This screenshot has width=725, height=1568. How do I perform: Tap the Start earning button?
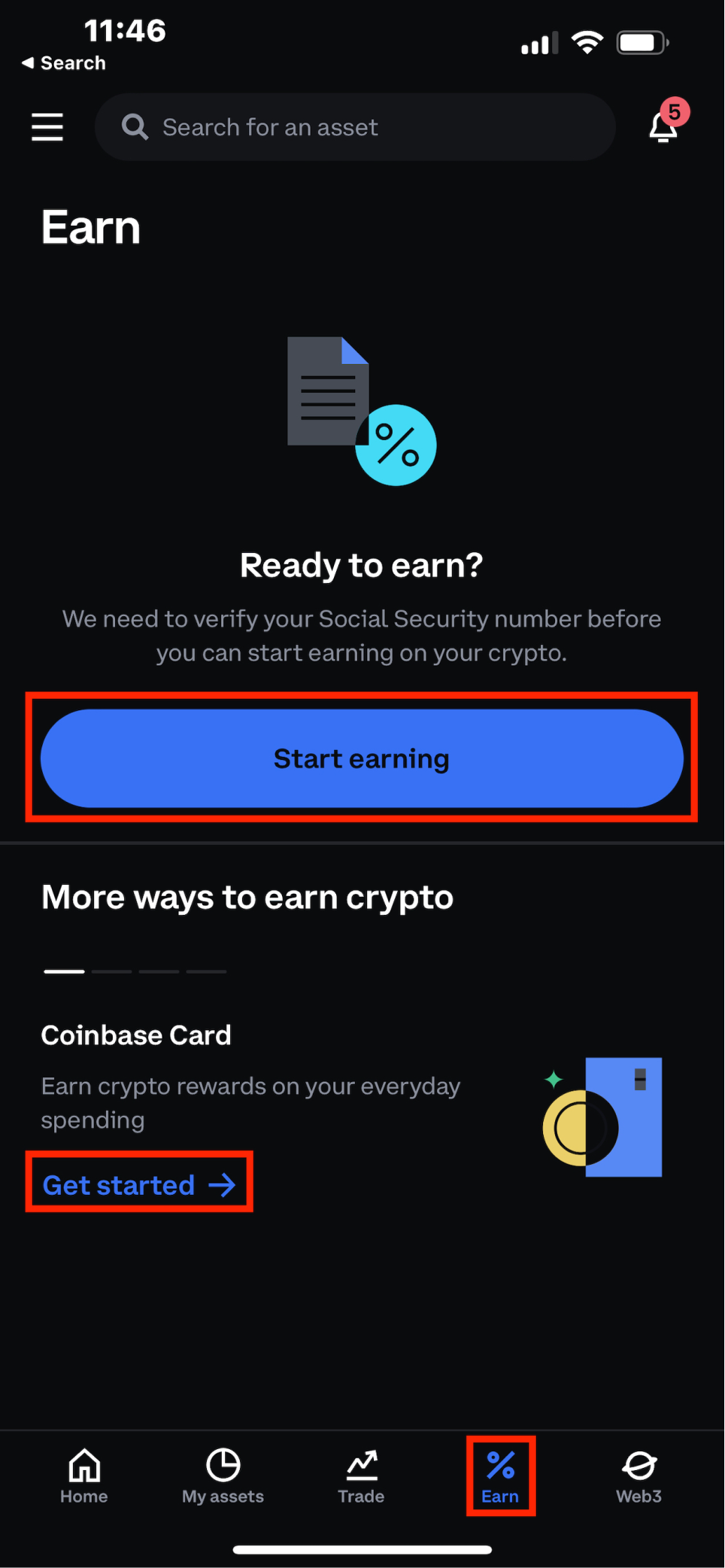pyautogui.click(x=362, y=758)
